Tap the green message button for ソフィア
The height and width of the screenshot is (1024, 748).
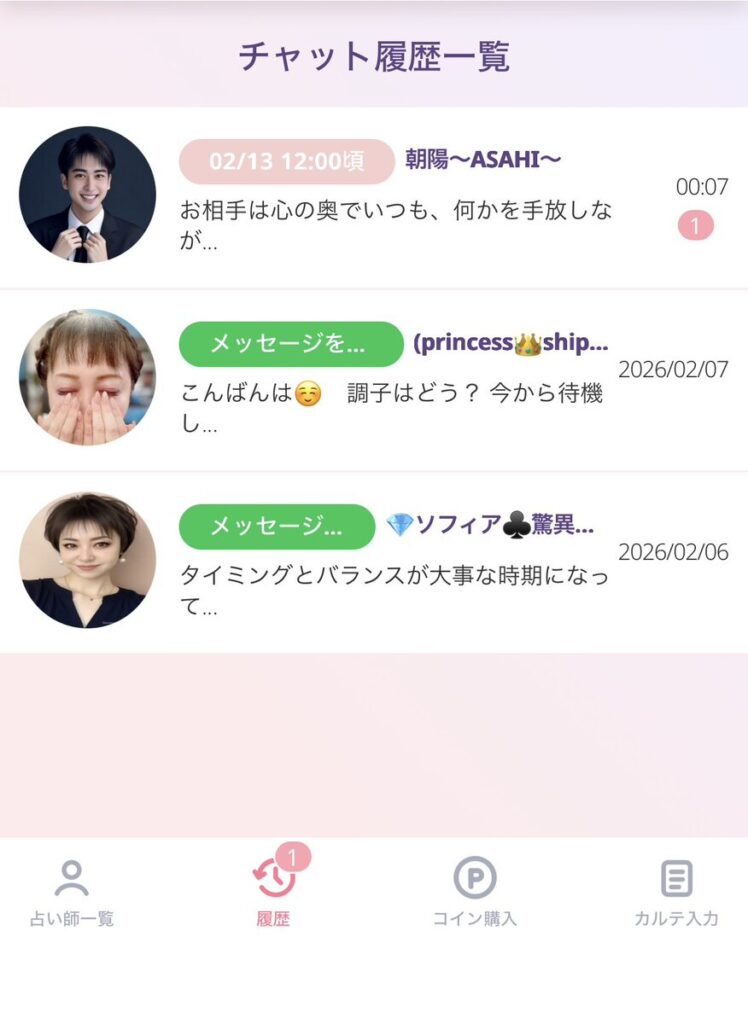[277, 527]
